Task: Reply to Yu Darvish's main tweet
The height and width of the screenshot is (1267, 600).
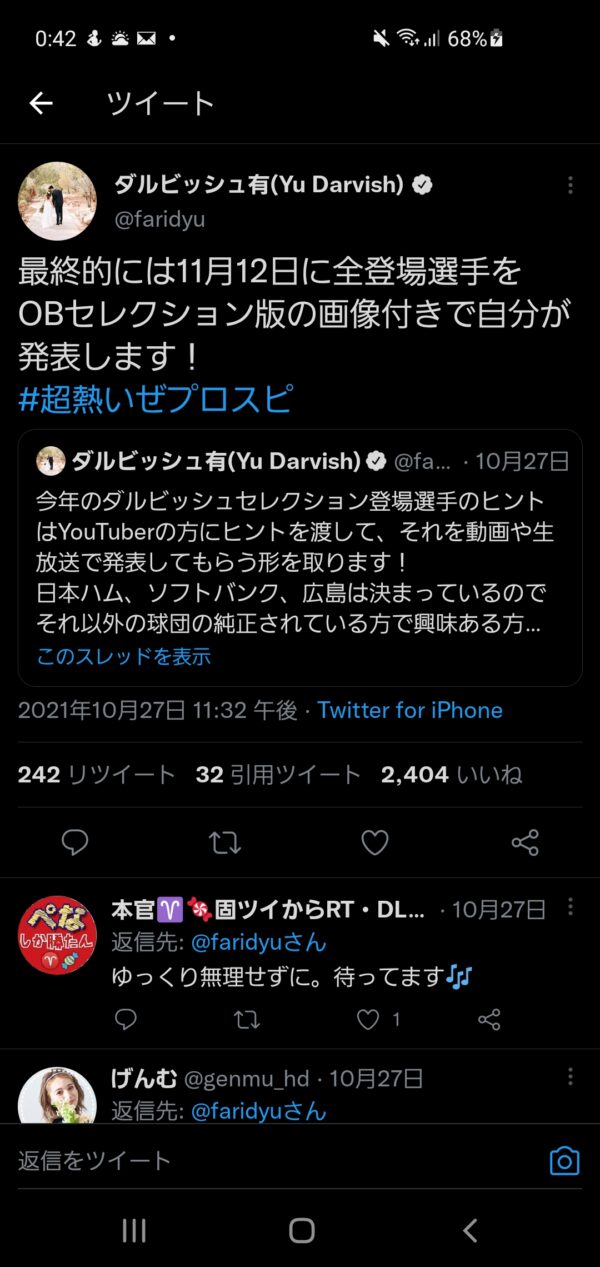Action: tap(75, 843)
